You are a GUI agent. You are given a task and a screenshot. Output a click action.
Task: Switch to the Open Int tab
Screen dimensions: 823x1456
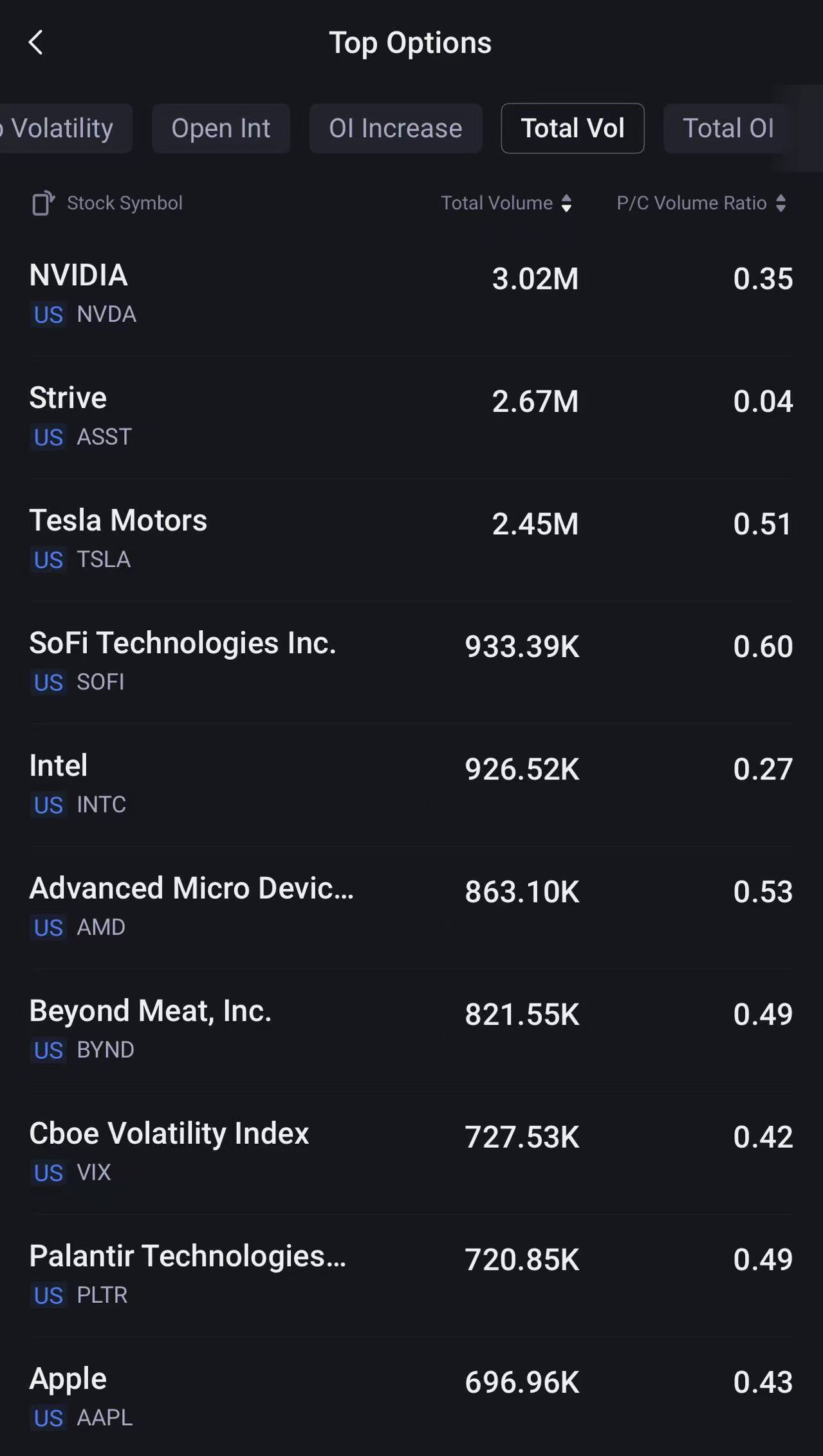click(x=221, y=128)
